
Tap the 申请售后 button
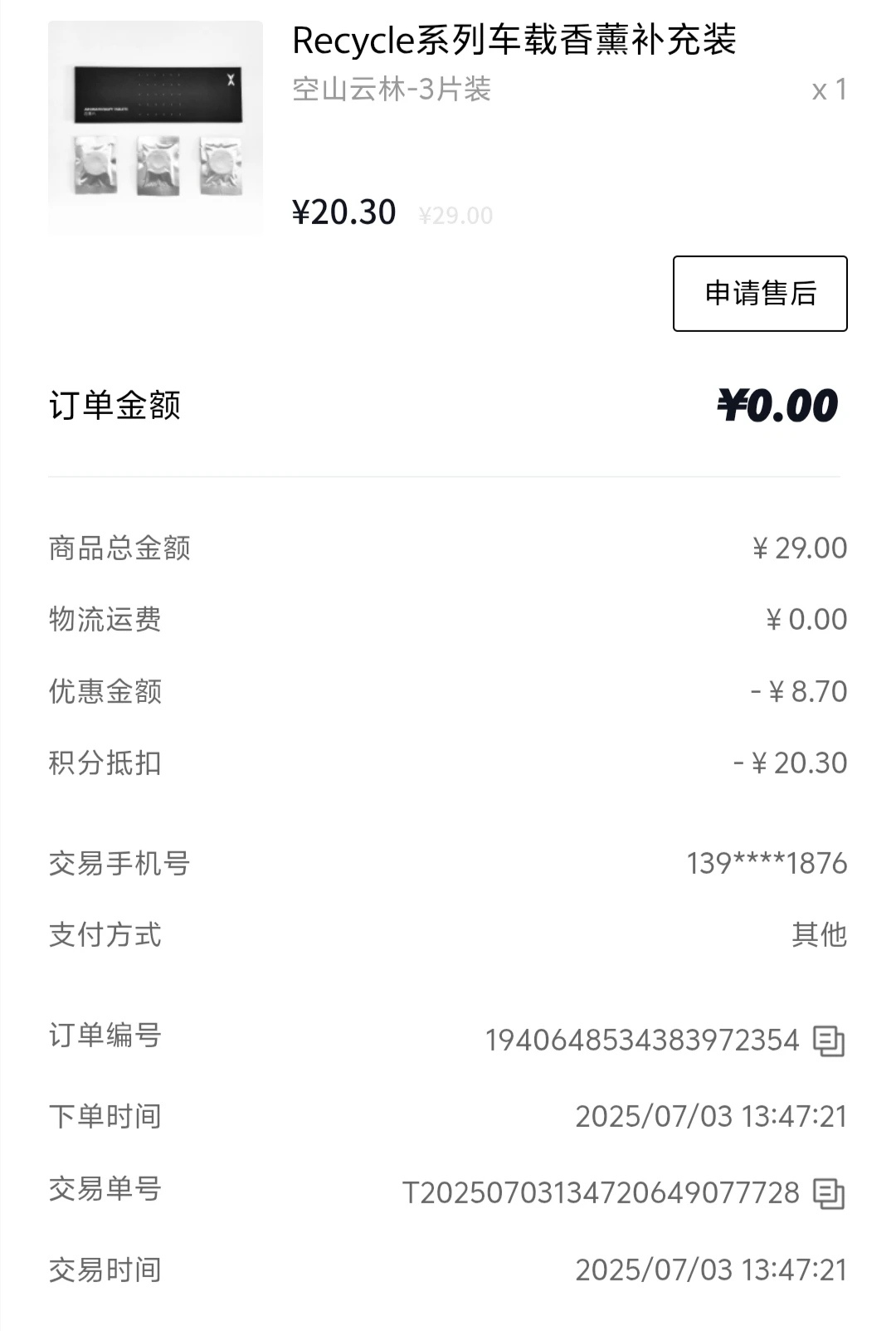coord(759,294)
